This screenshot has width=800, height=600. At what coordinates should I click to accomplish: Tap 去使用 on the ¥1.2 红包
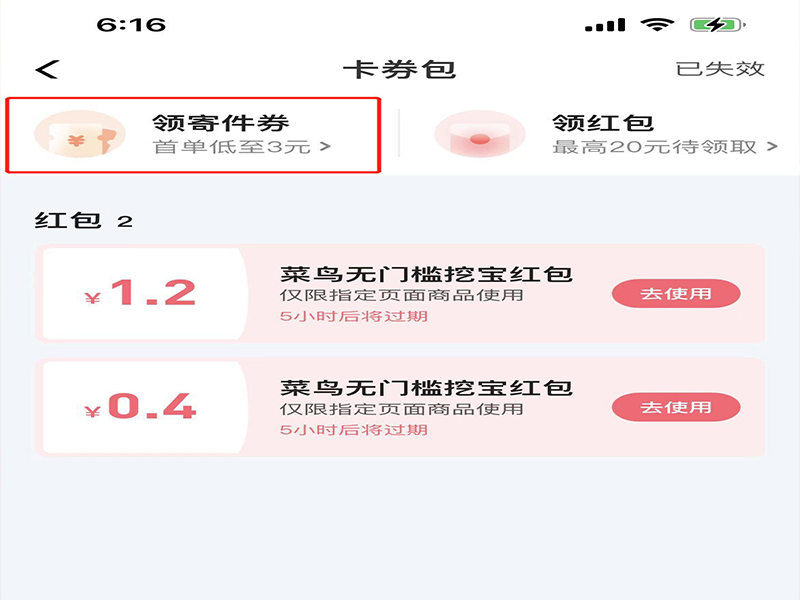(675, 294)
